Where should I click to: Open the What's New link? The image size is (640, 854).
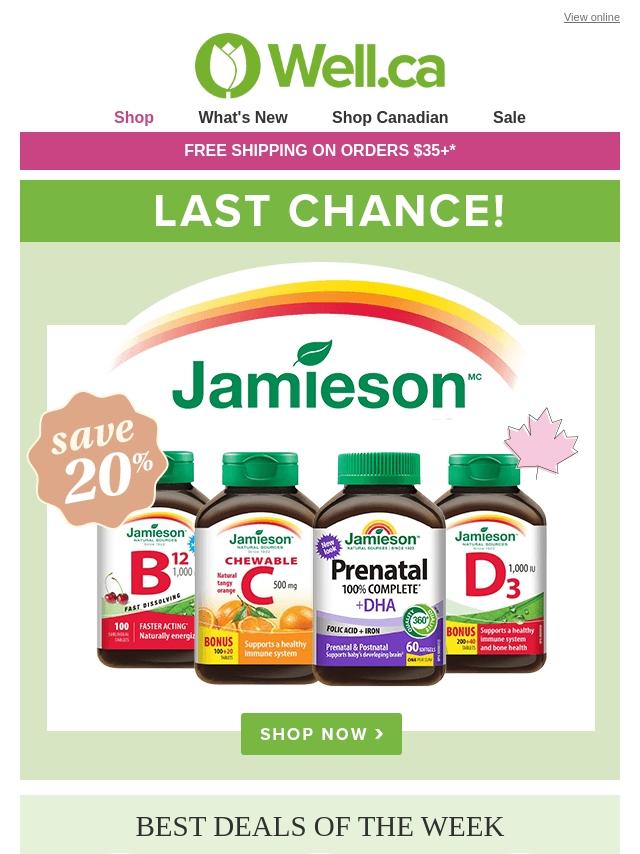[243, 117]
